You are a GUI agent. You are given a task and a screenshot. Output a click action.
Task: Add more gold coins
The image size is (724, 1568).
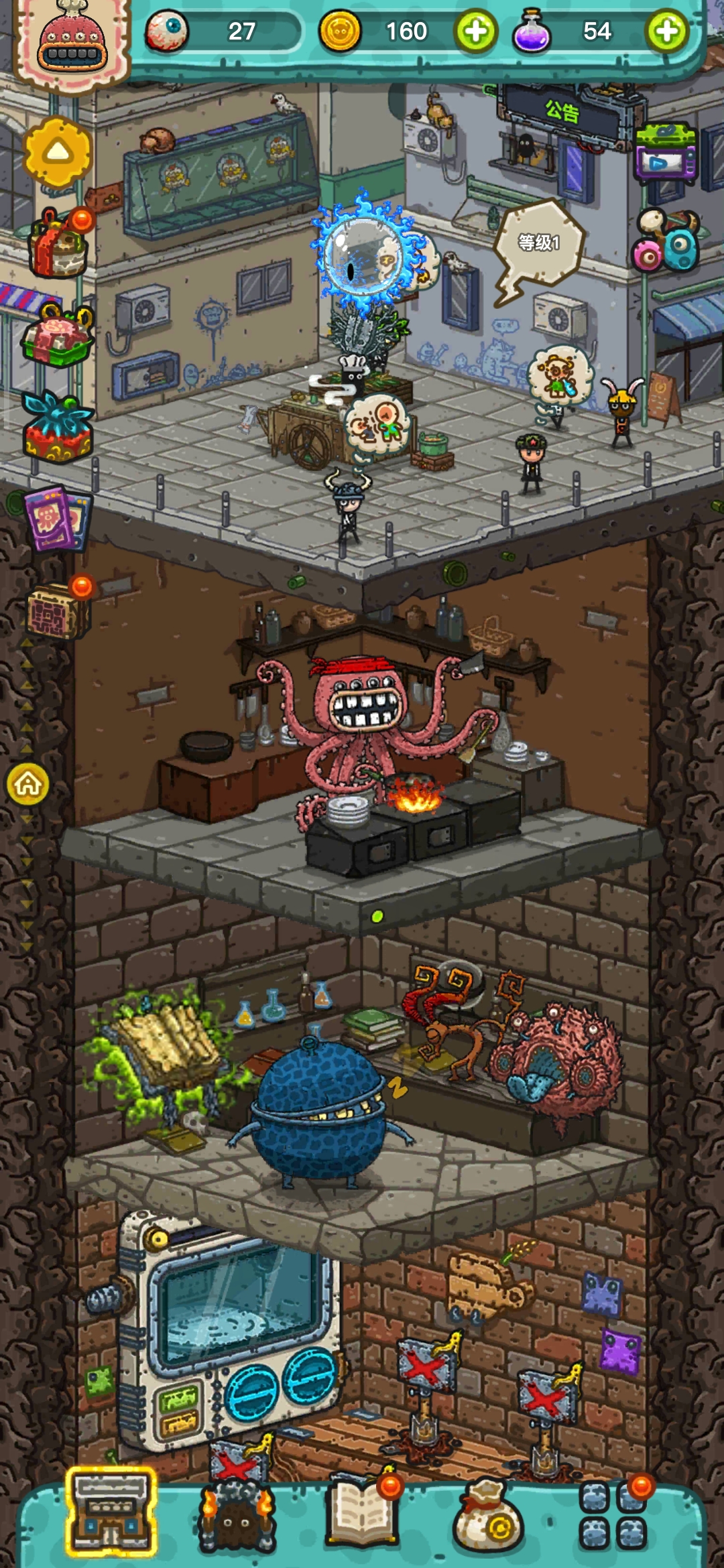(x=475, y=31)
